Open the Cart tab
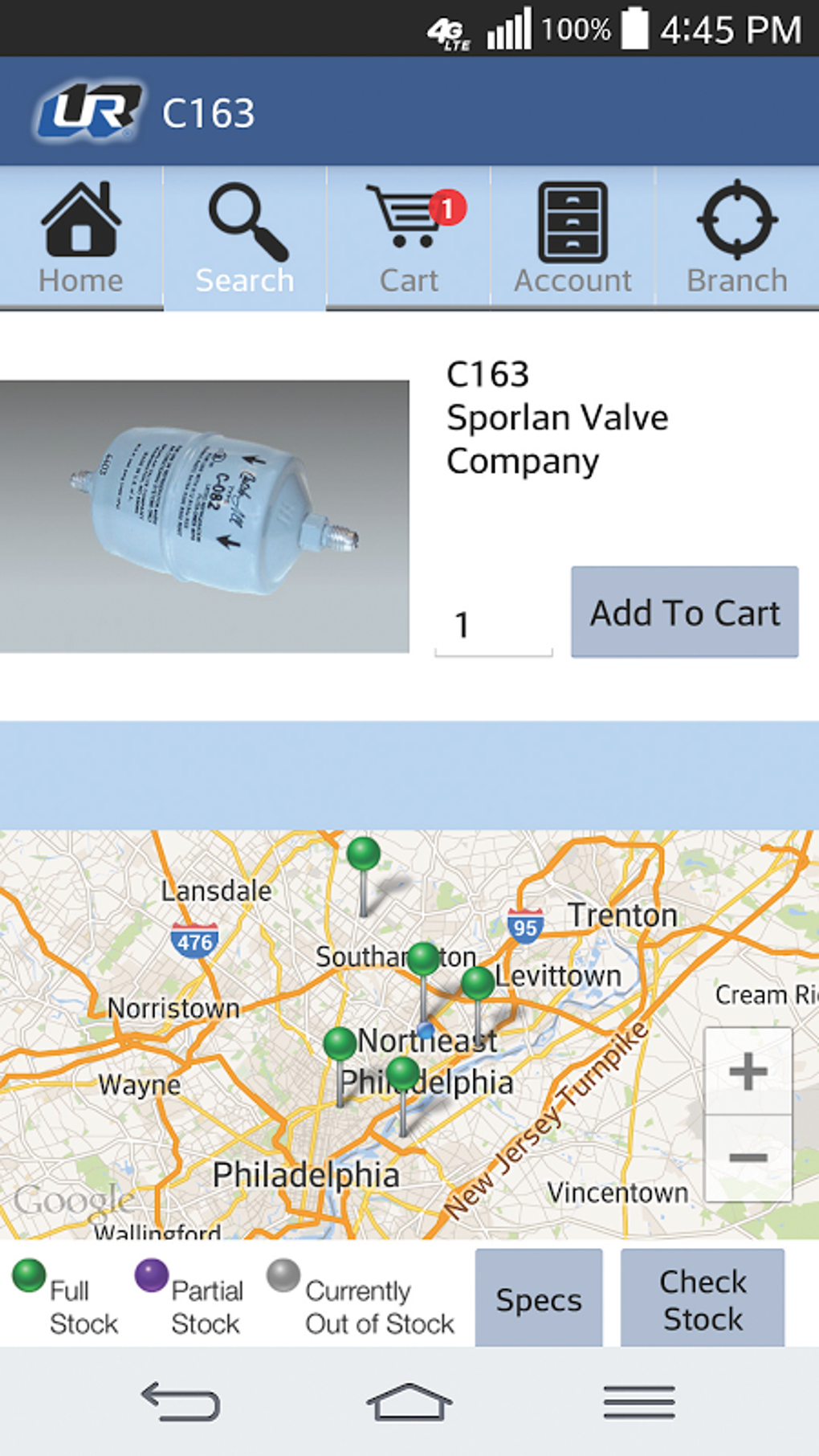 click(x=409, y=239)
